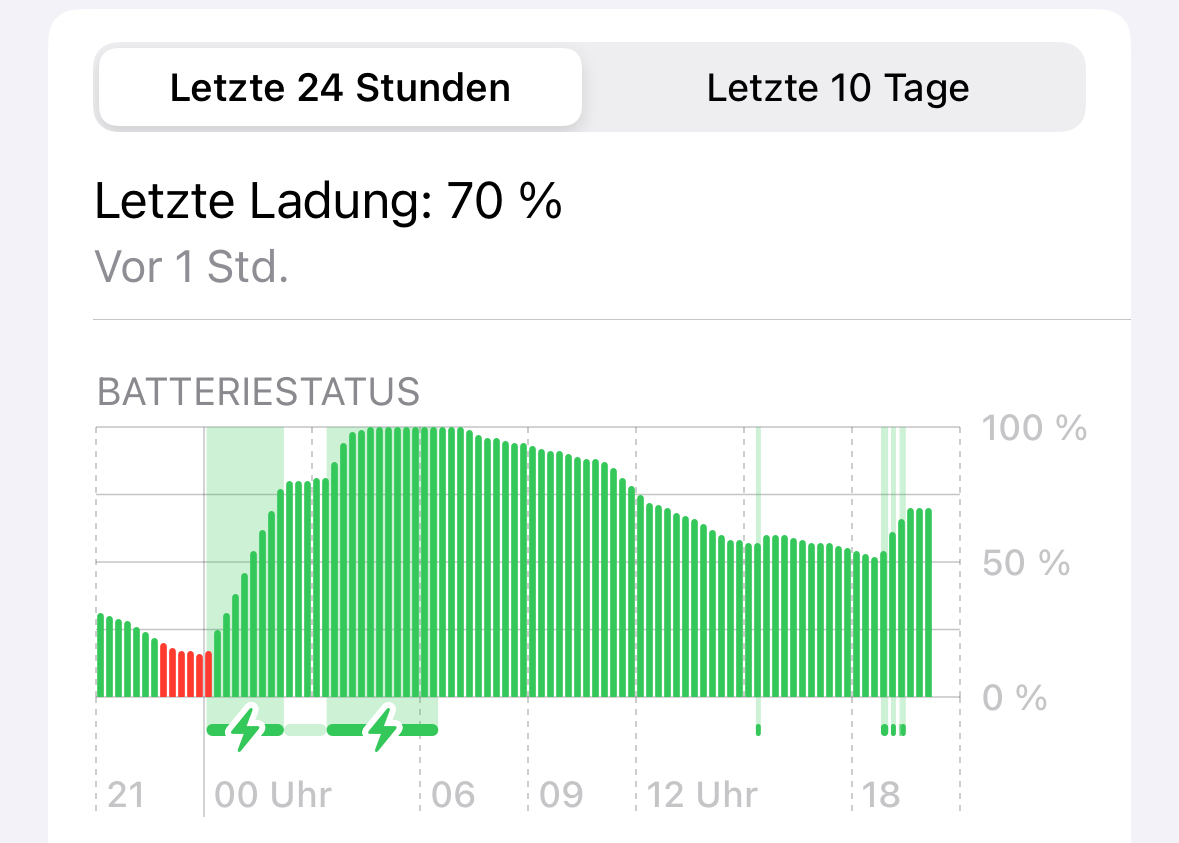The image size is (1179, 843).
Task: Switch to Letzte 10 Tage tab
Action: pyautogui.click(x=837, y=88)
